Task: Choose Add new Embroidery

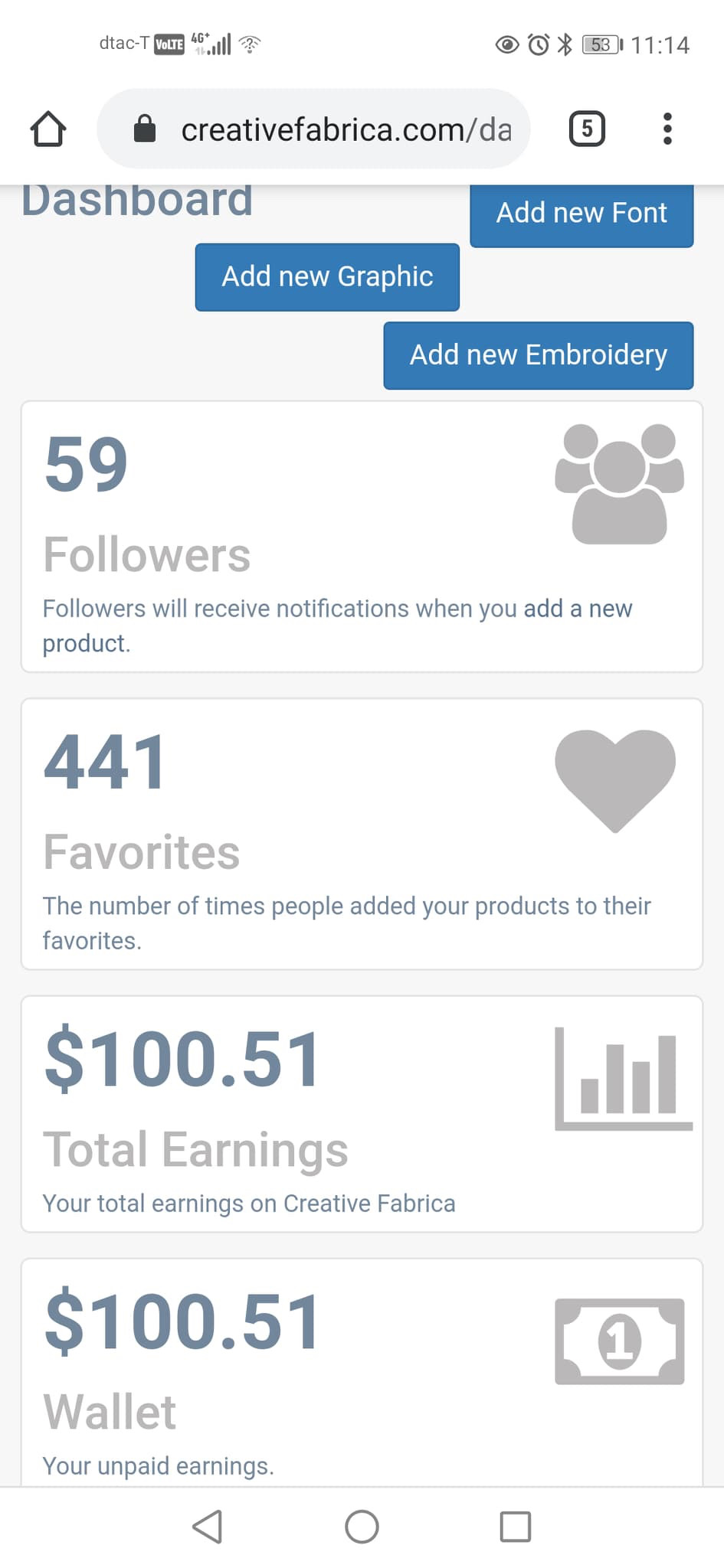Action: [538, 356]
